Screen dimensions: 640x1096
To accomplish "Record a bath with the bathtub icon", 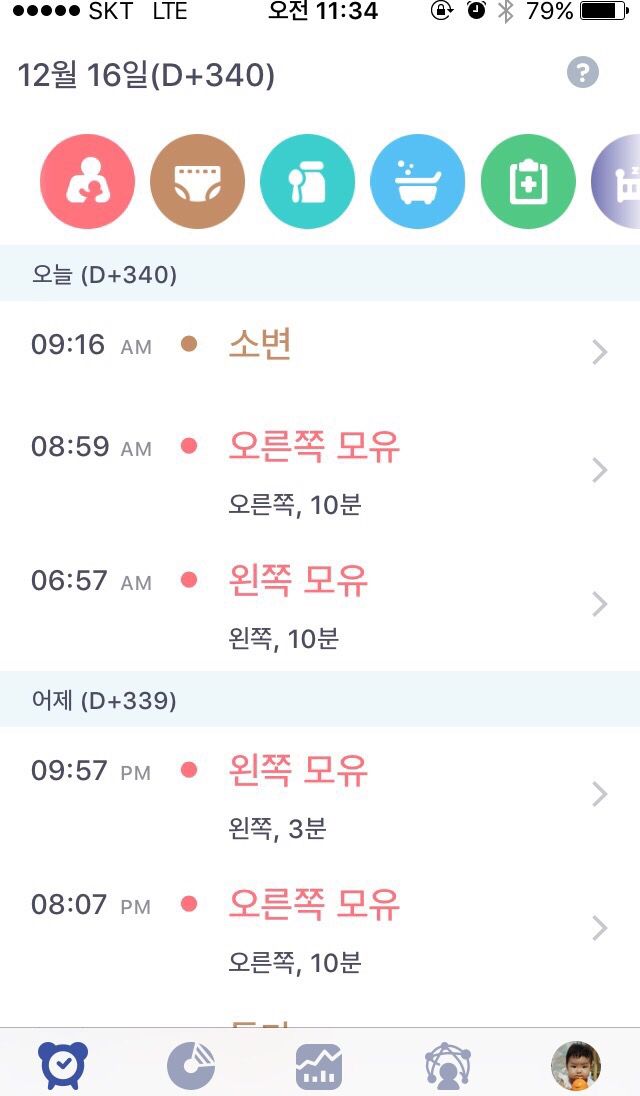I will (x=417, y=182).
